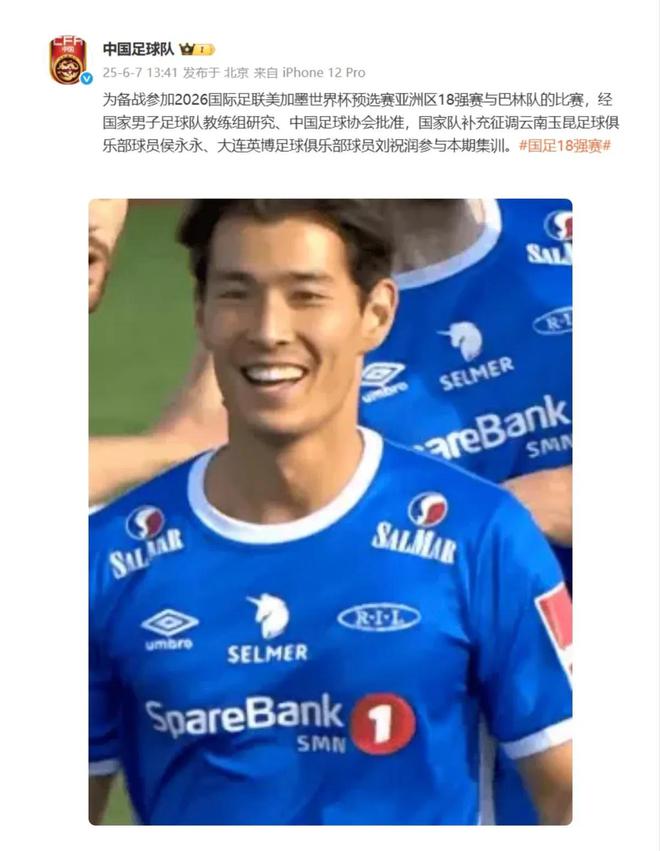Screen dimensions: 660x851
Task: View the post's photo full screen
Action: (330, 511)
